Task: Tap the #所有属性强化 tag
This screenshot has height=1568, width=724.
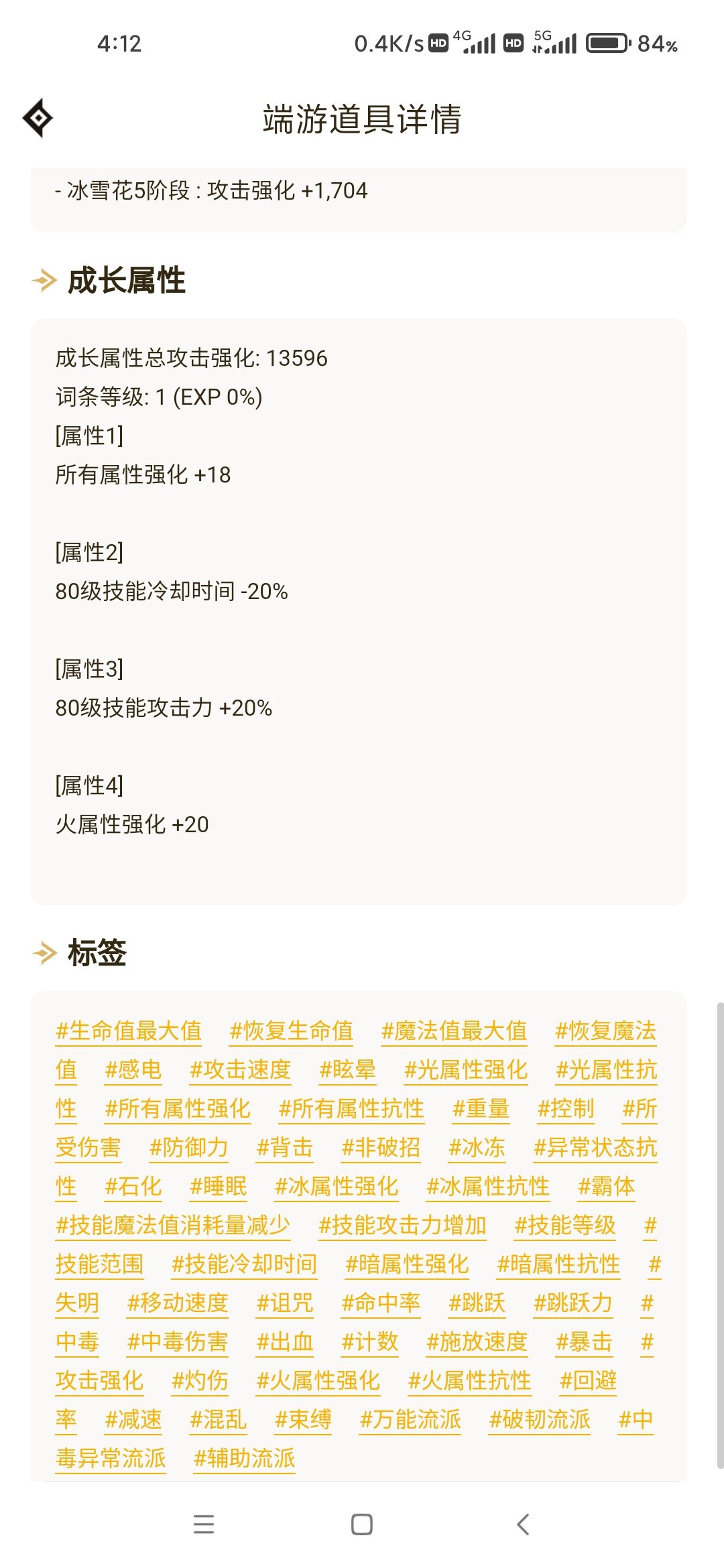Action: [x=178, y=1108]
